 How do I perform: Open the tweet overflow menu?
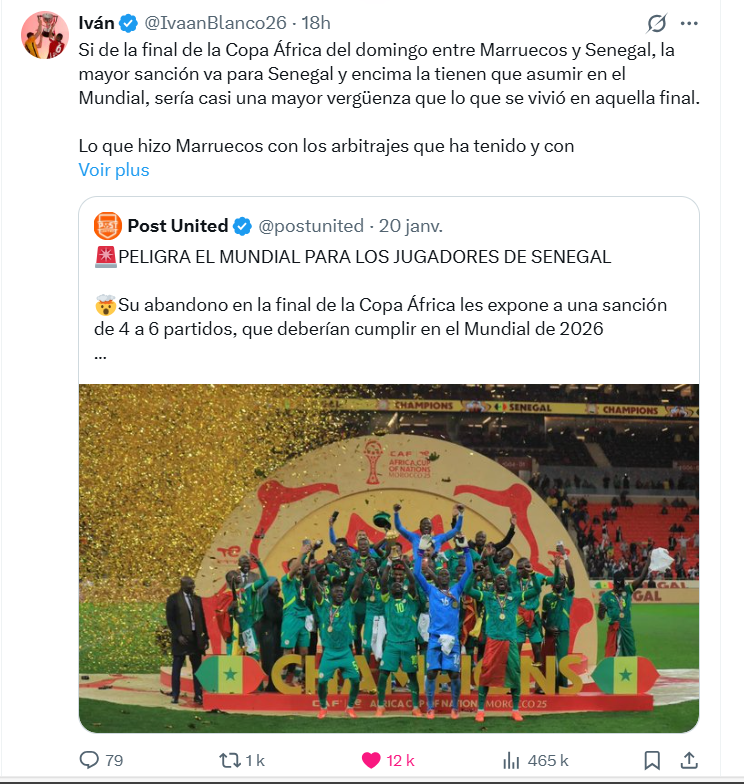pyautogui.click(x=689, y=23)
